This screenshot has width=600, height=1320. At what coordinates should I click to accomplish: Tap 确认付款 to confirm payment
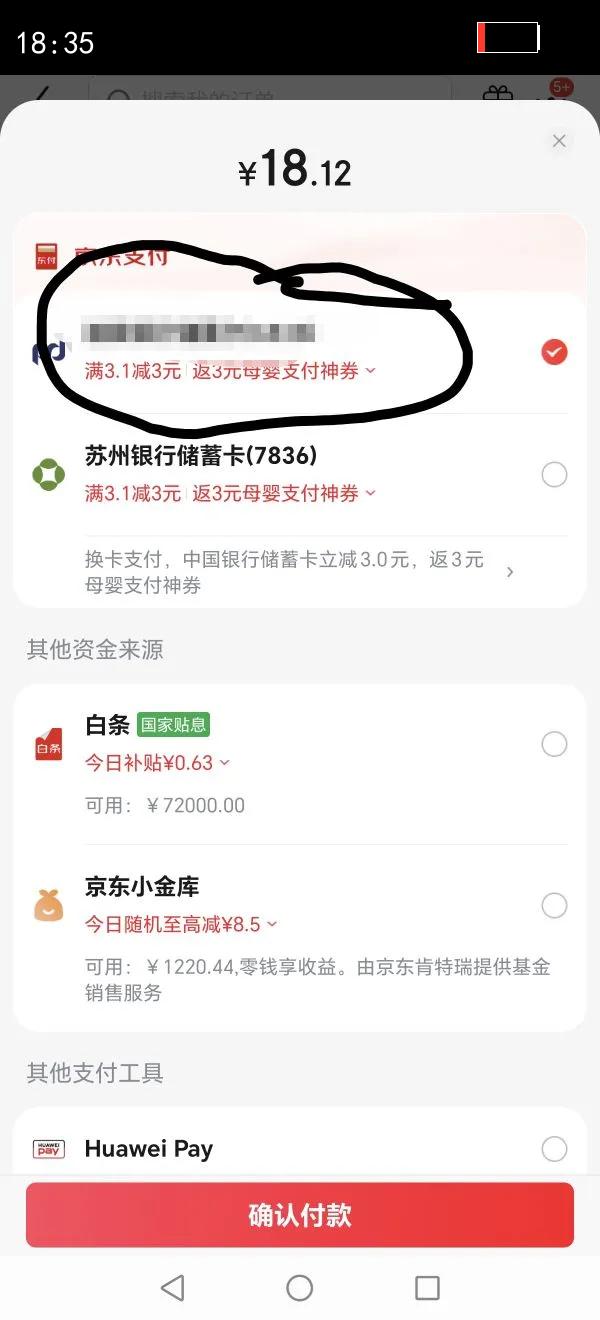tap(300, 1215)
